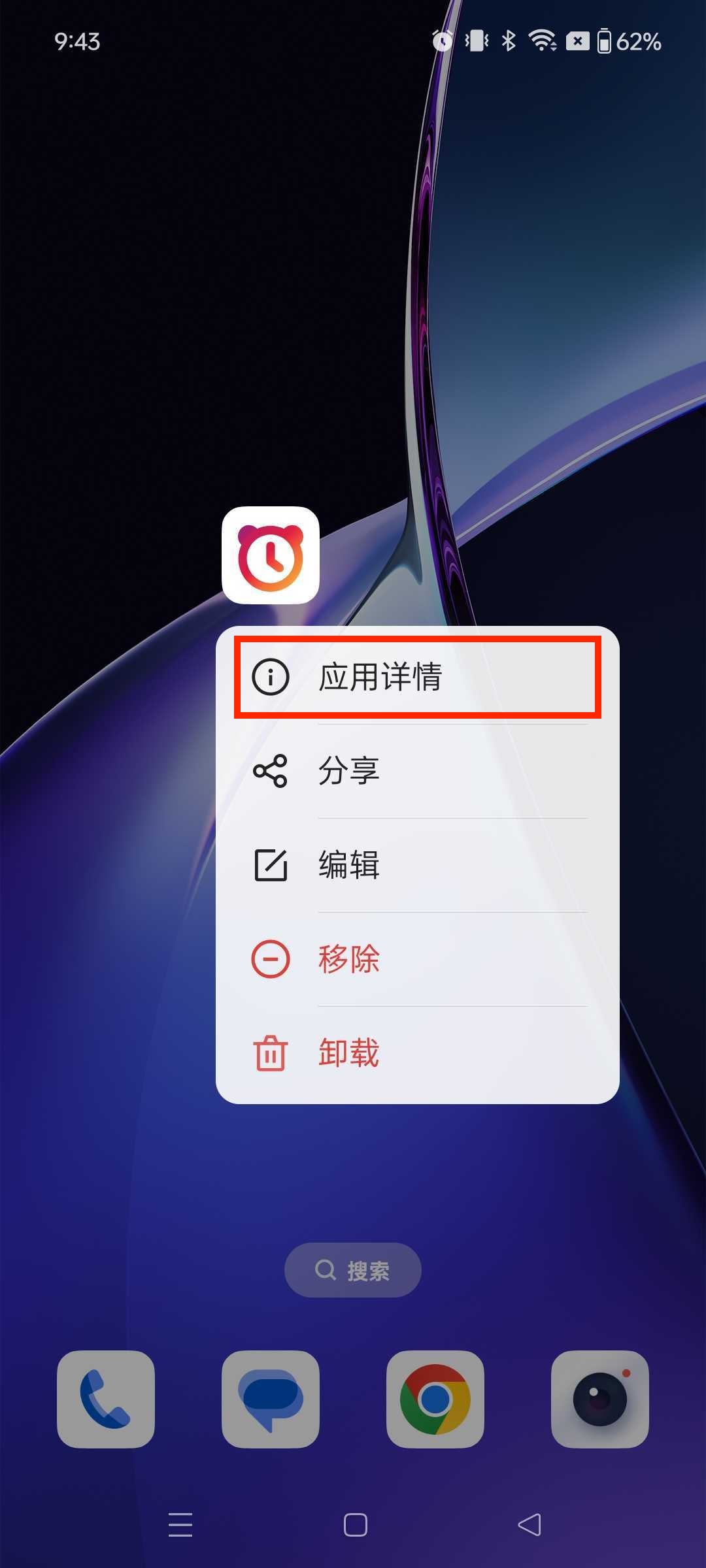The image size is (706, 1568).
Task: Launch Chrome browser from dock
Action: point(435,1399)
